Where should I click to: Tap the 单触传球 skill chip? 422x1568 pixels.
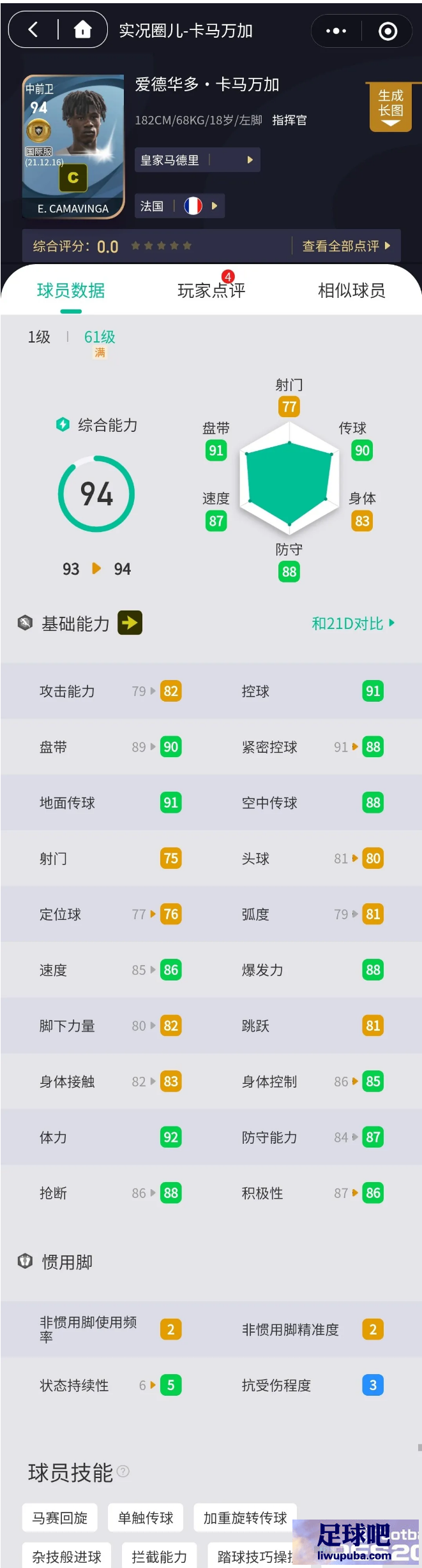point(146,1518)
